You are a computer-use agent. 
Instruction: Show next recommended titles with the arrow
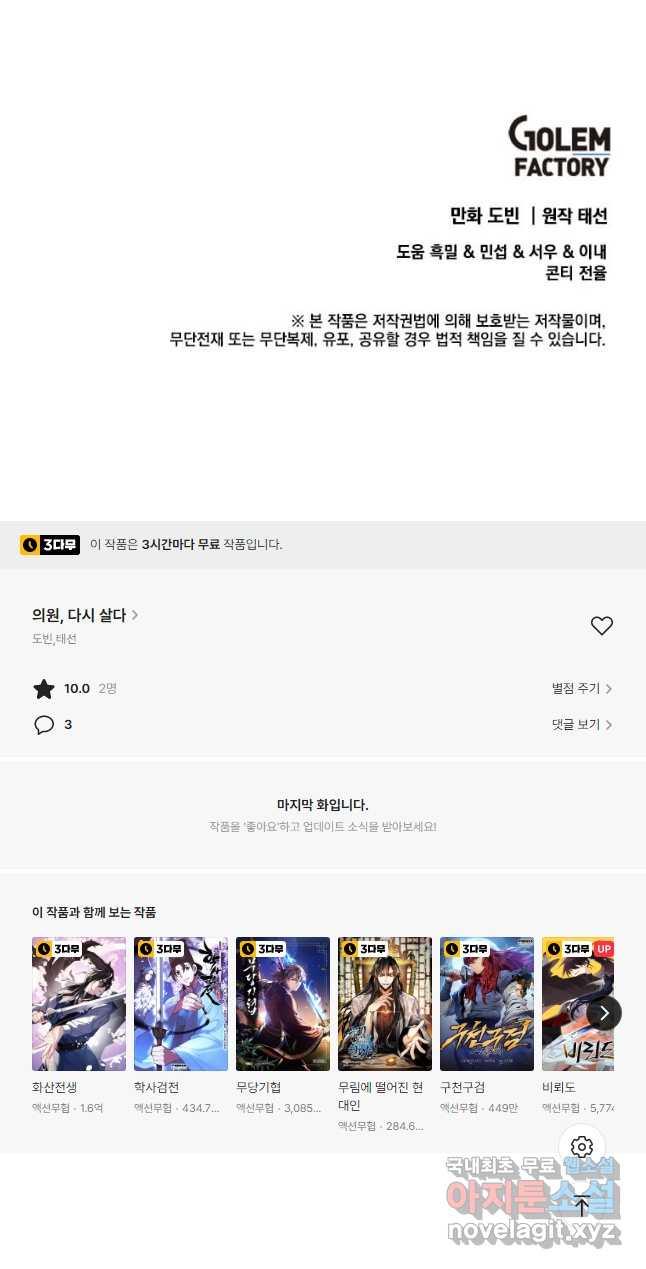(604, 1013)
